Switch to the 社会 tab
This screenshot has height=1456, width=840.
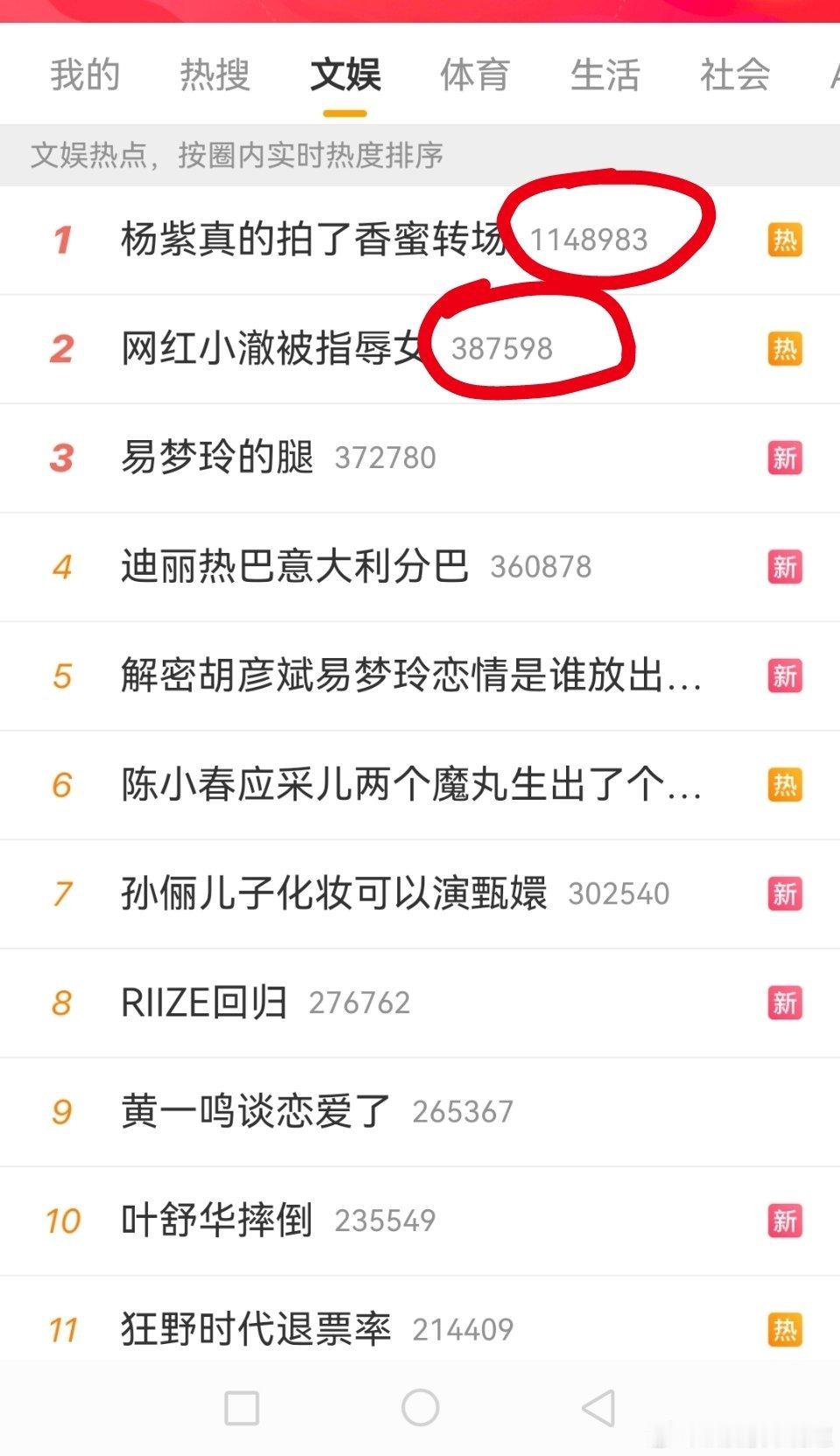tap(735, 76)
